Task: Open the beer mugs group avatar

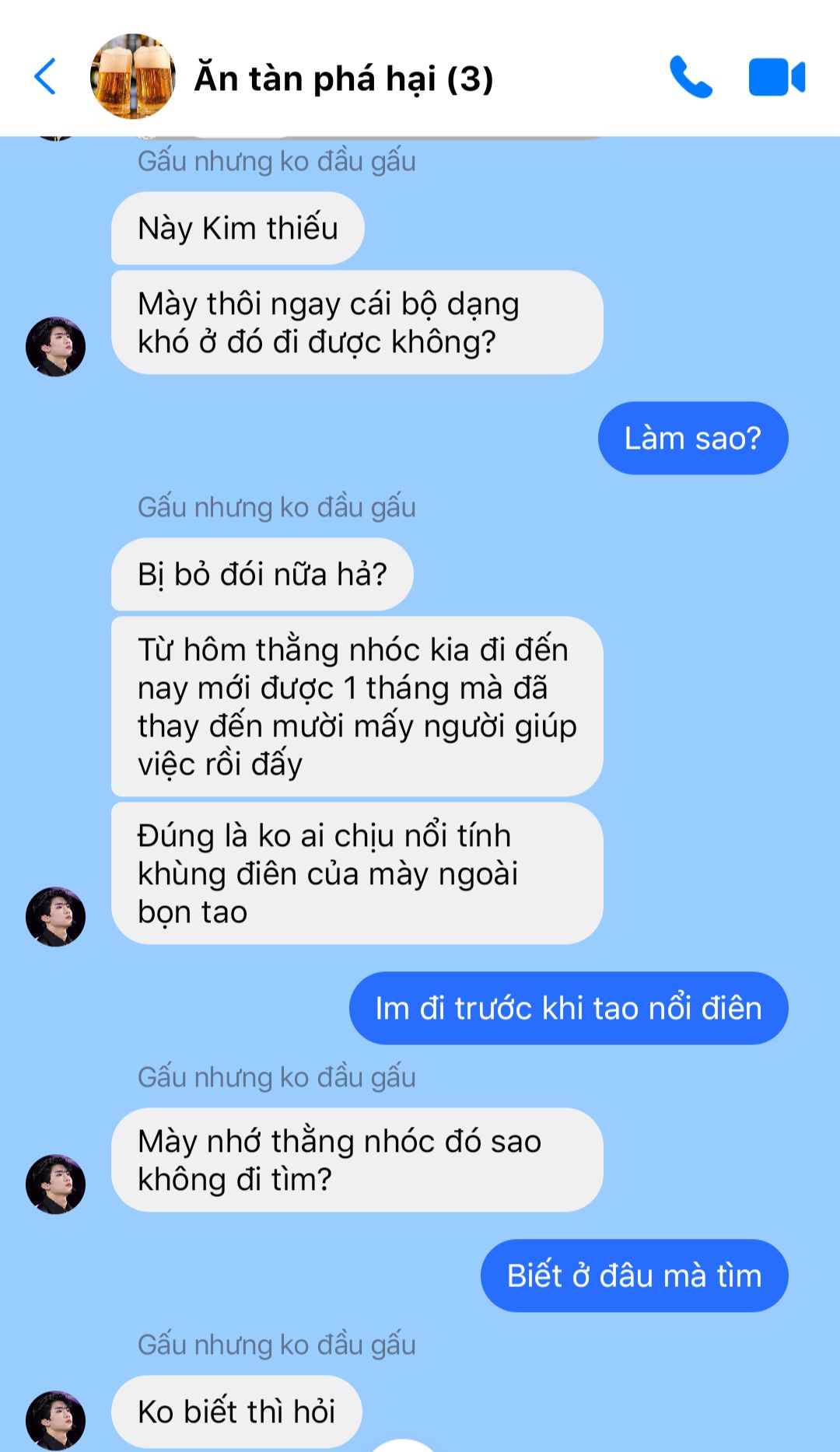Action: click(x=133, y=76)
